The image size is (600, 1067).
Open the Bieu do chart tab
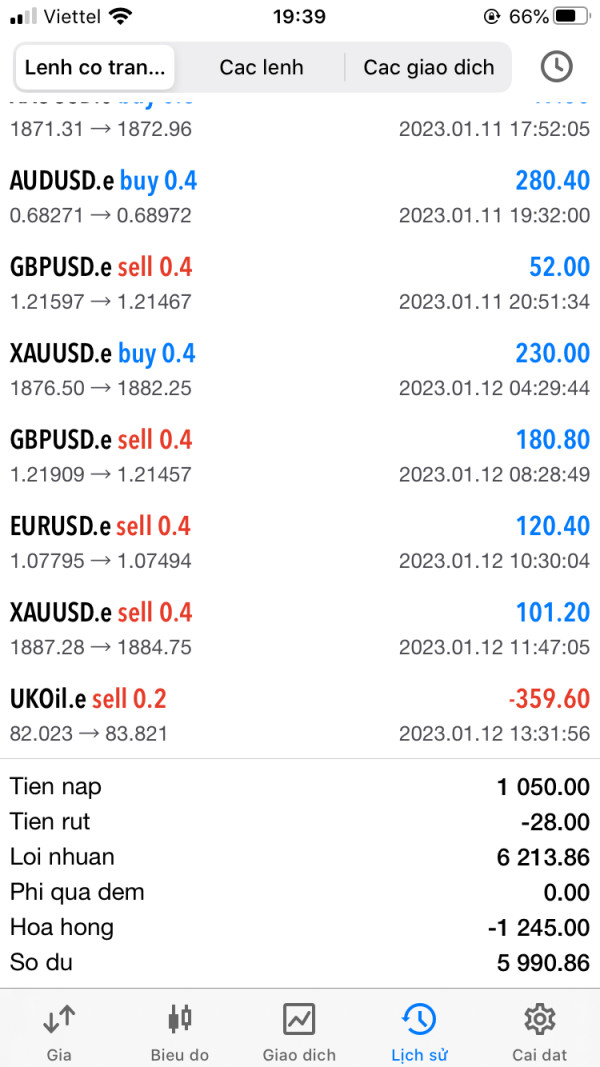click(179, 1032)
